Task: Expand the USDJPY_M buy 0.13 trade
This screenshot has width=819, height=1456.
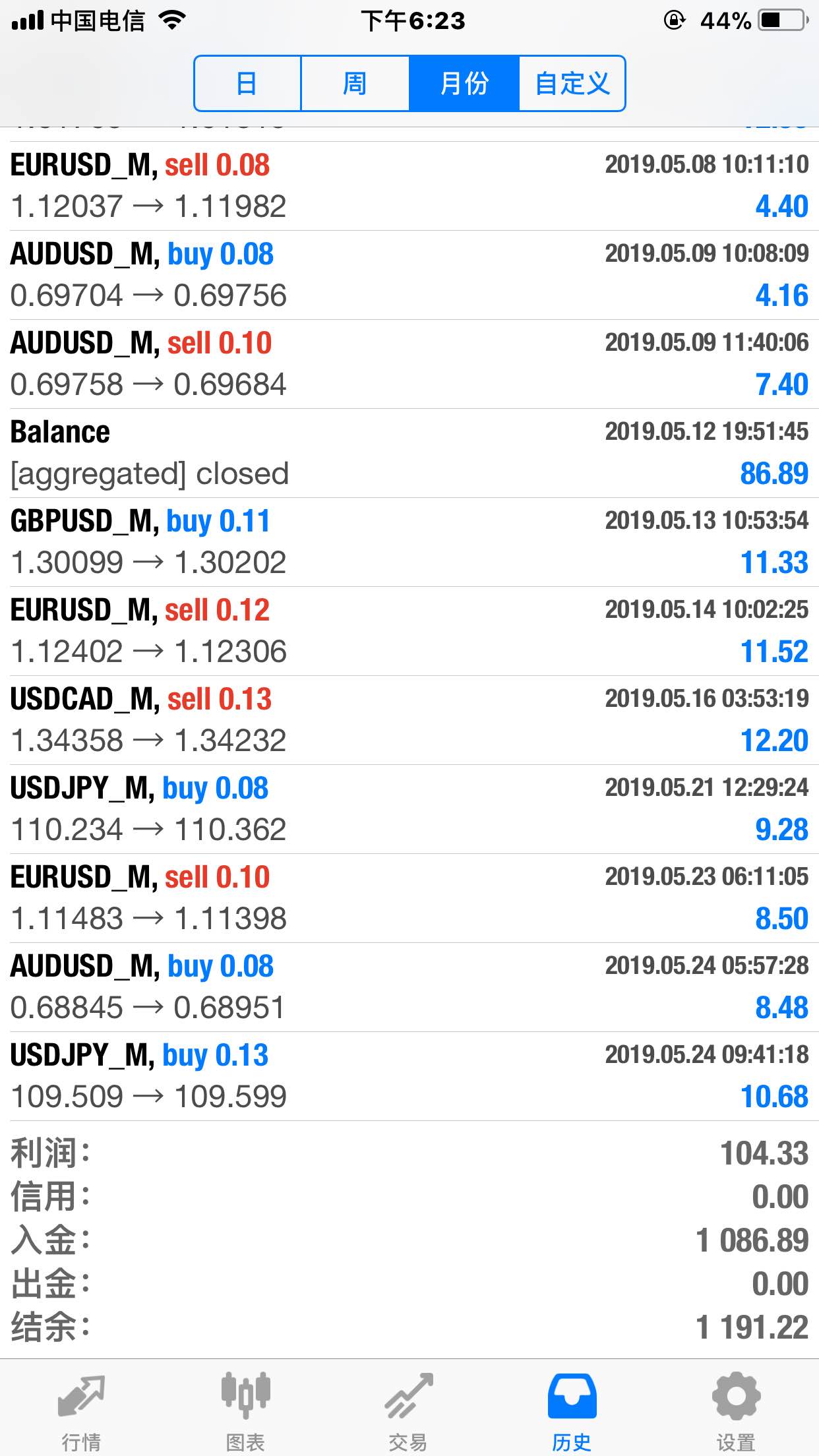Action: point(409,1076)
